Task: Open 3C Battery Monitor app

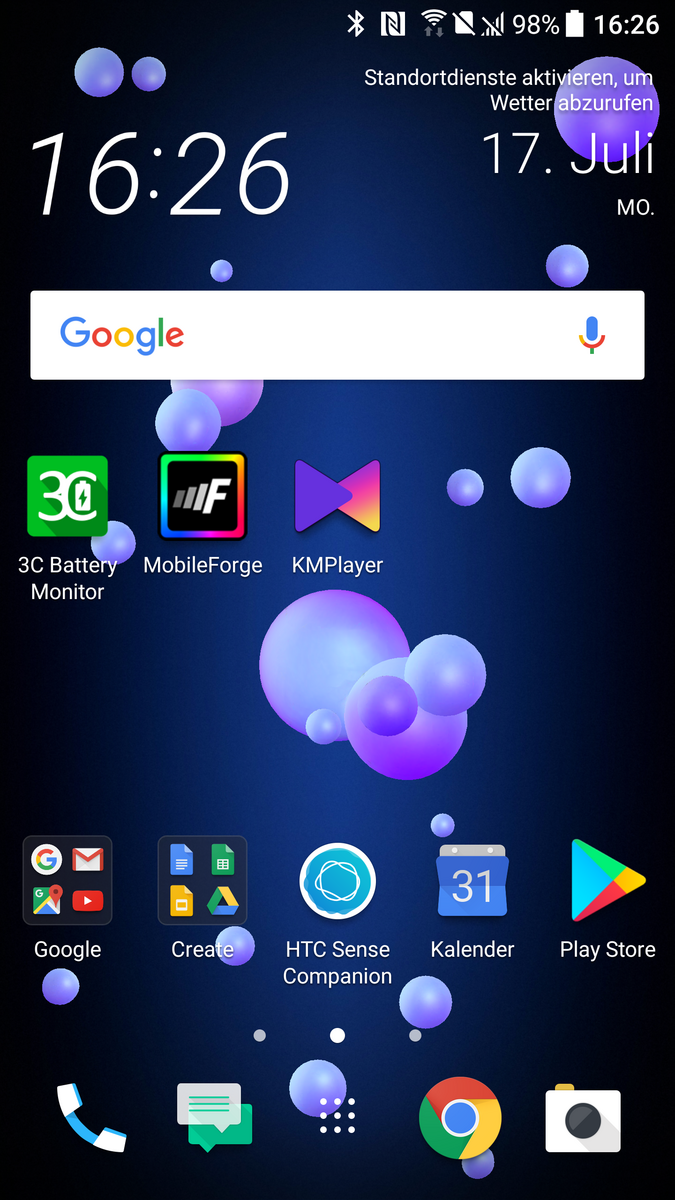Action: click(x=67, y=495)
